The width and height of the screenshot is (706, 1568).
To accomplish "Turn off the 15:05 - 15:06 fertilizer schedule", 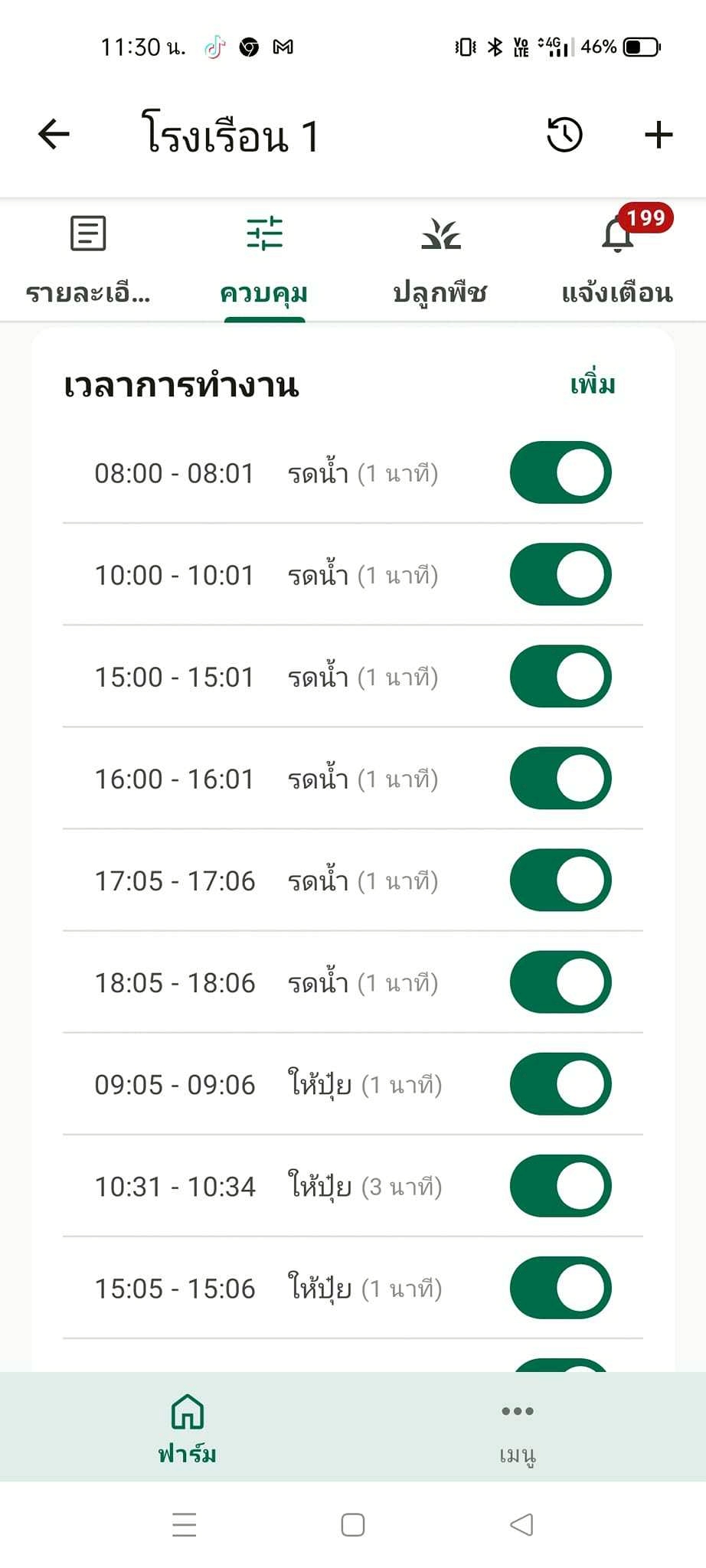I will [561, 1287].
